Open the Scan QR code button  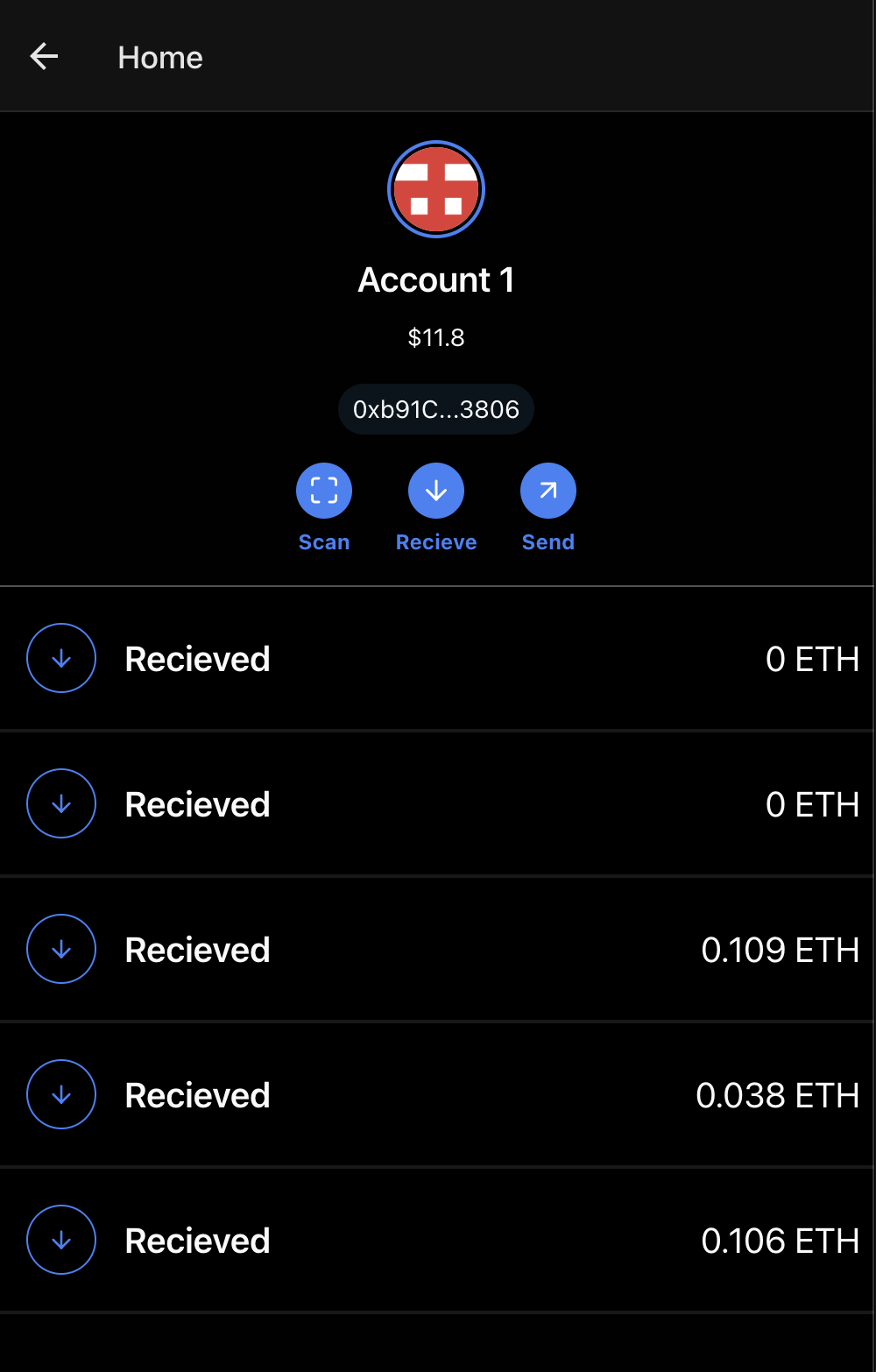pos(324,491)
